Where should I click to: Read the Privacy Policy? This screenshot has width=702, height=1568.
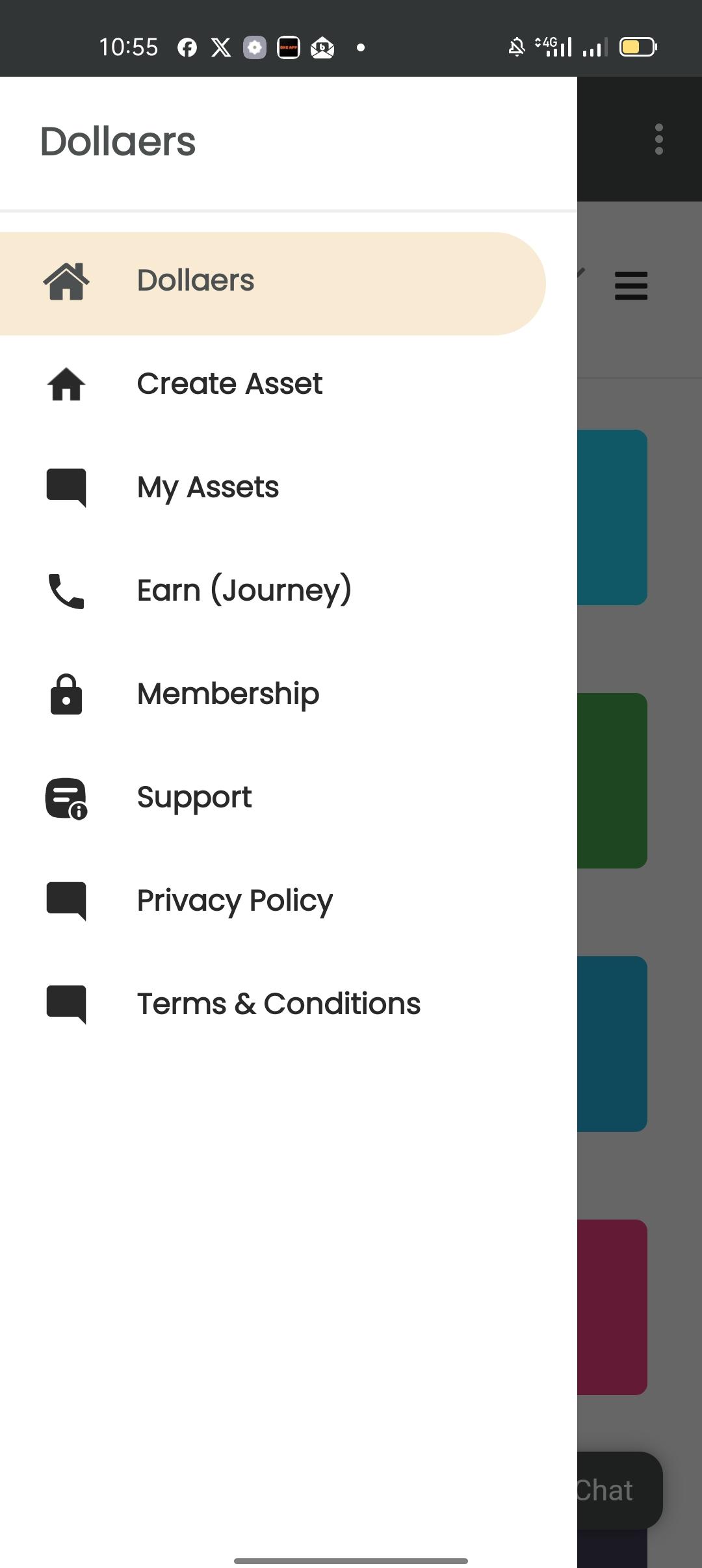click(x=272, y=900)
